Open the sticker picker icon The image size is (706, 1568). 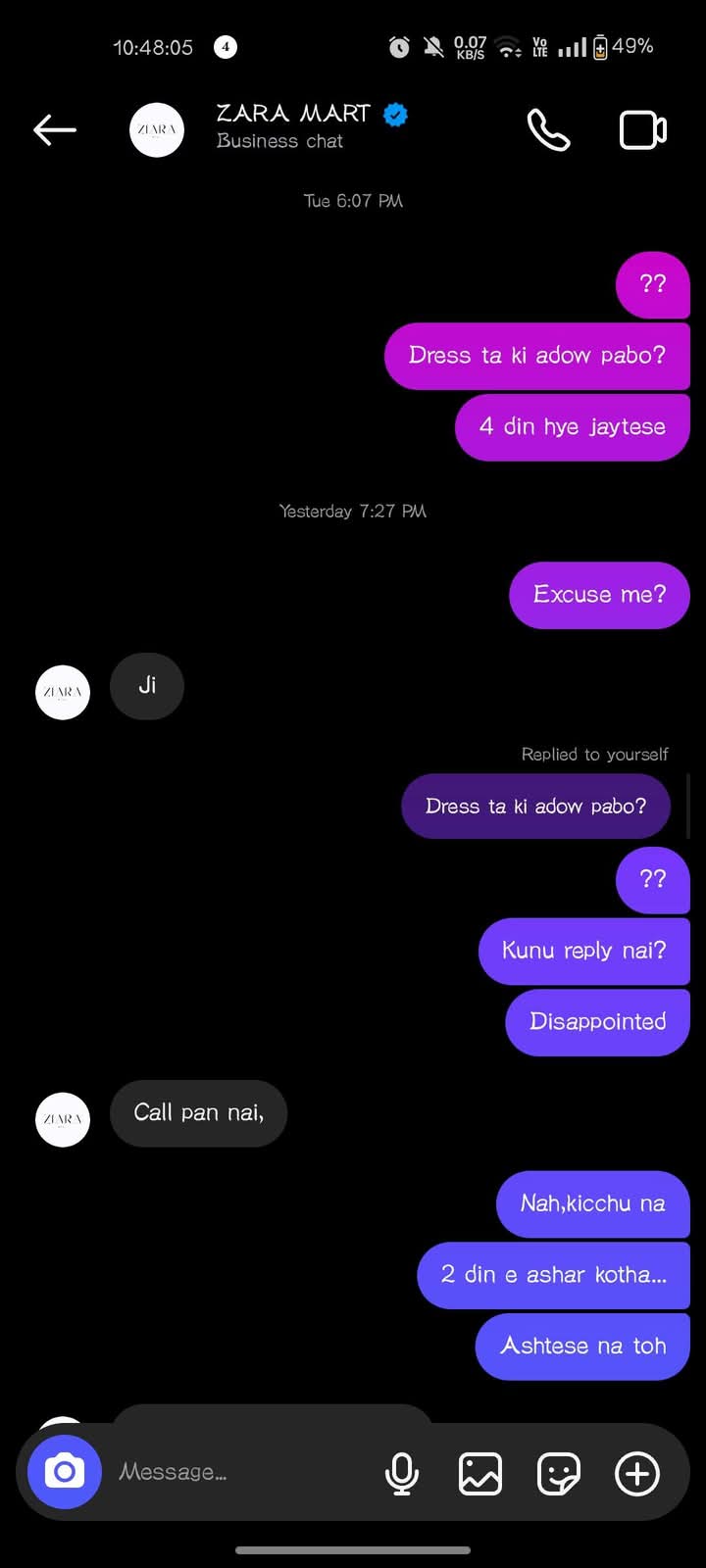click(559, 1473)
